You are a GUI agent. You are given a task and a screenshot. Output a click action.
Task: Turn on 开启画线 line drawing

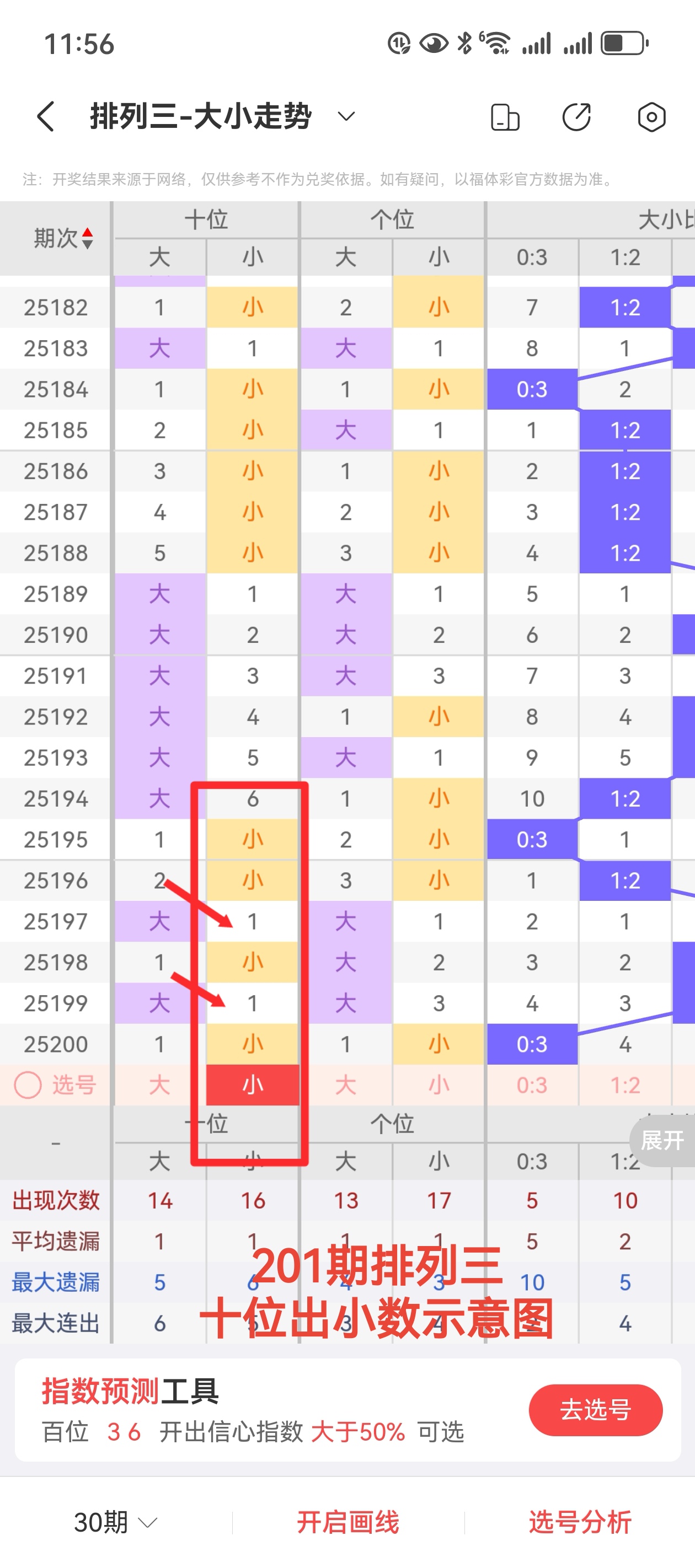coord(348,1522)
